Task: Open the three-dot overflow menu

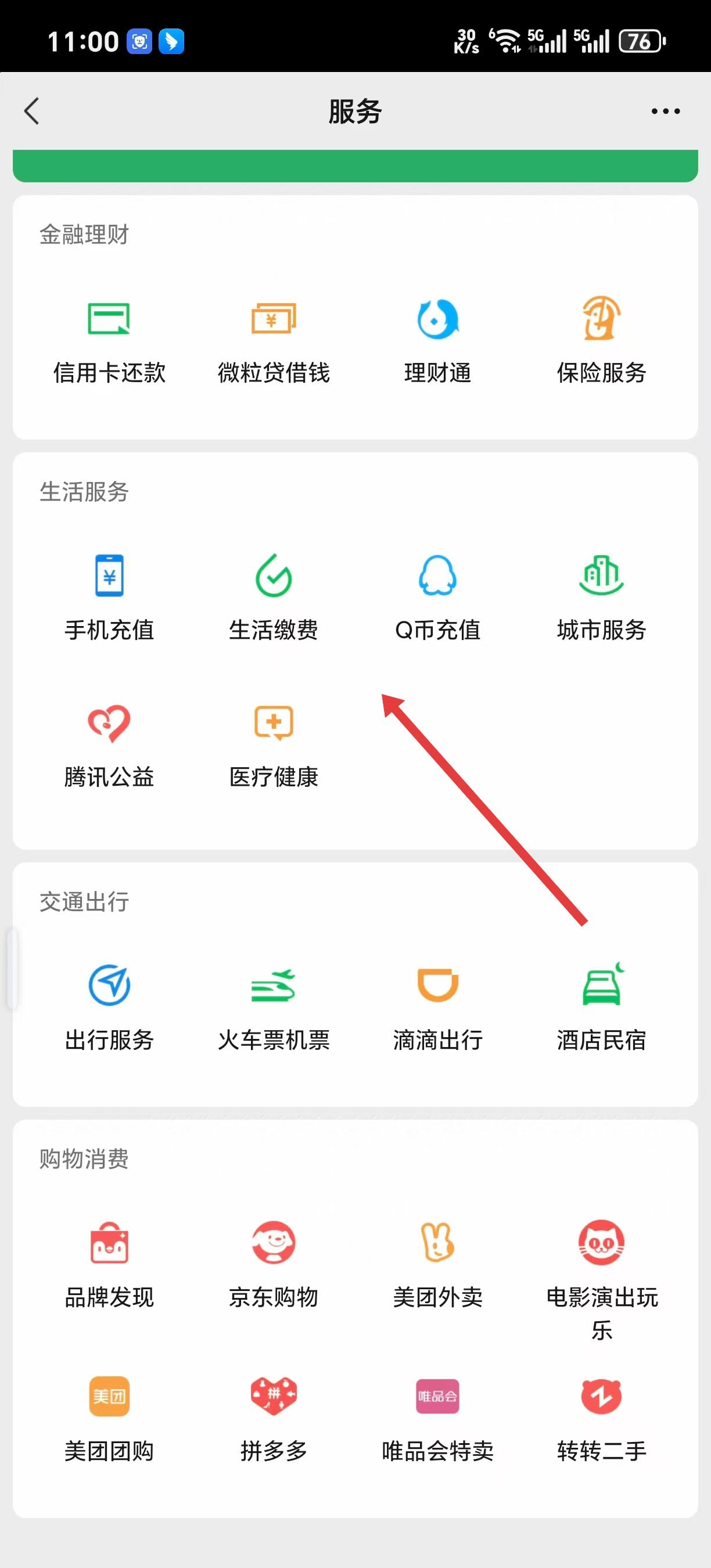Action: (665, 111)
